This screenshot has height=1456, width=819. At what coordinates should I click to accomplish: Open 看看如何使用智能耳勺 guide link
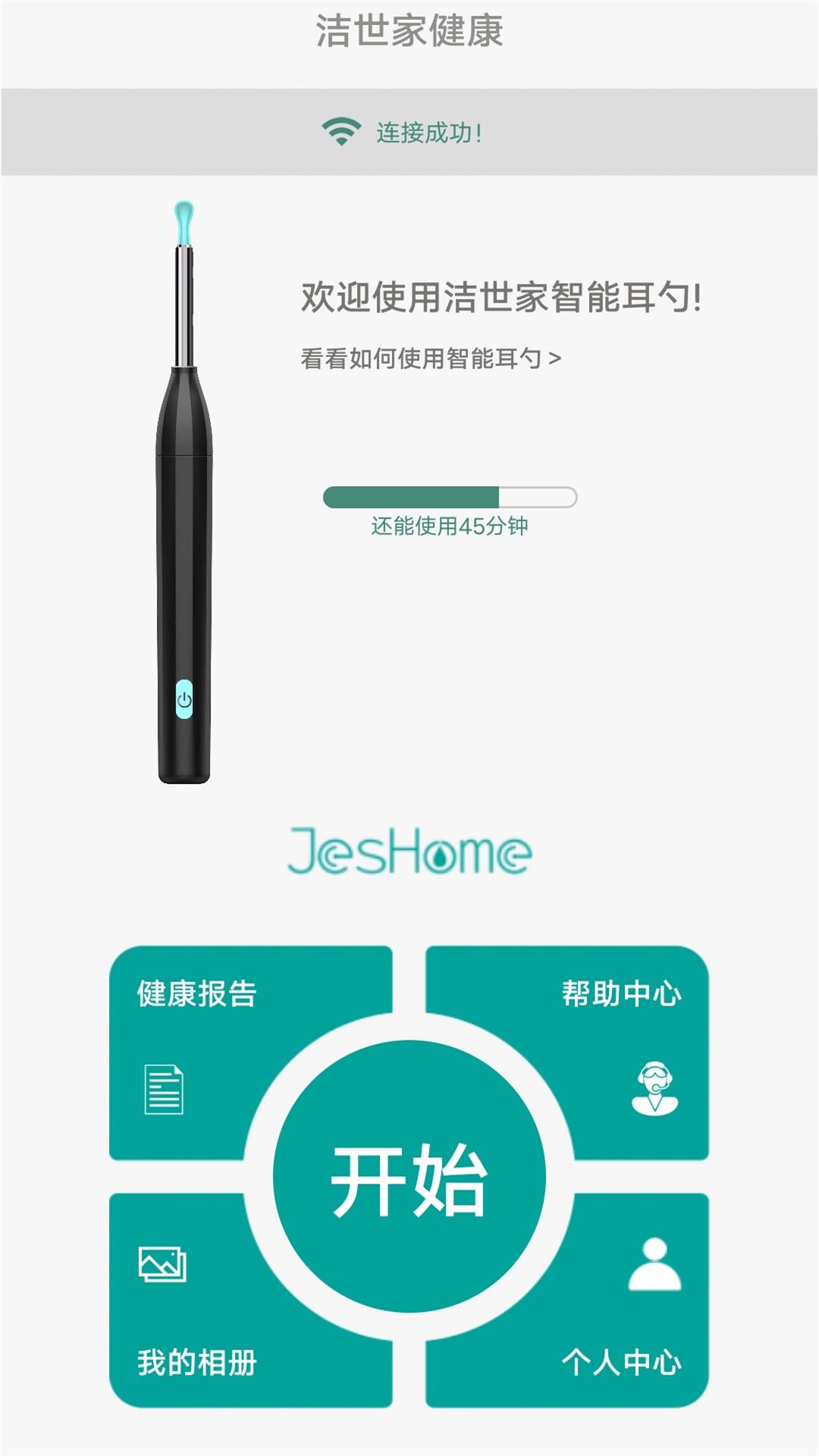pos(431,358)
